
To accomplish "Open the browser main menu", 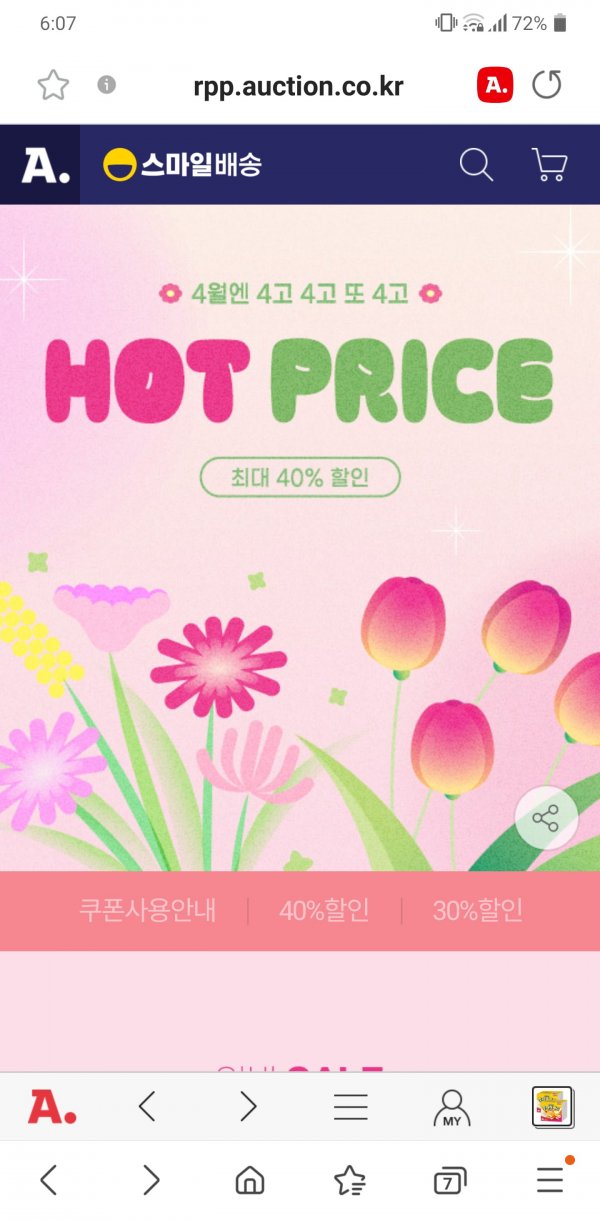I will click(550, 1181).
